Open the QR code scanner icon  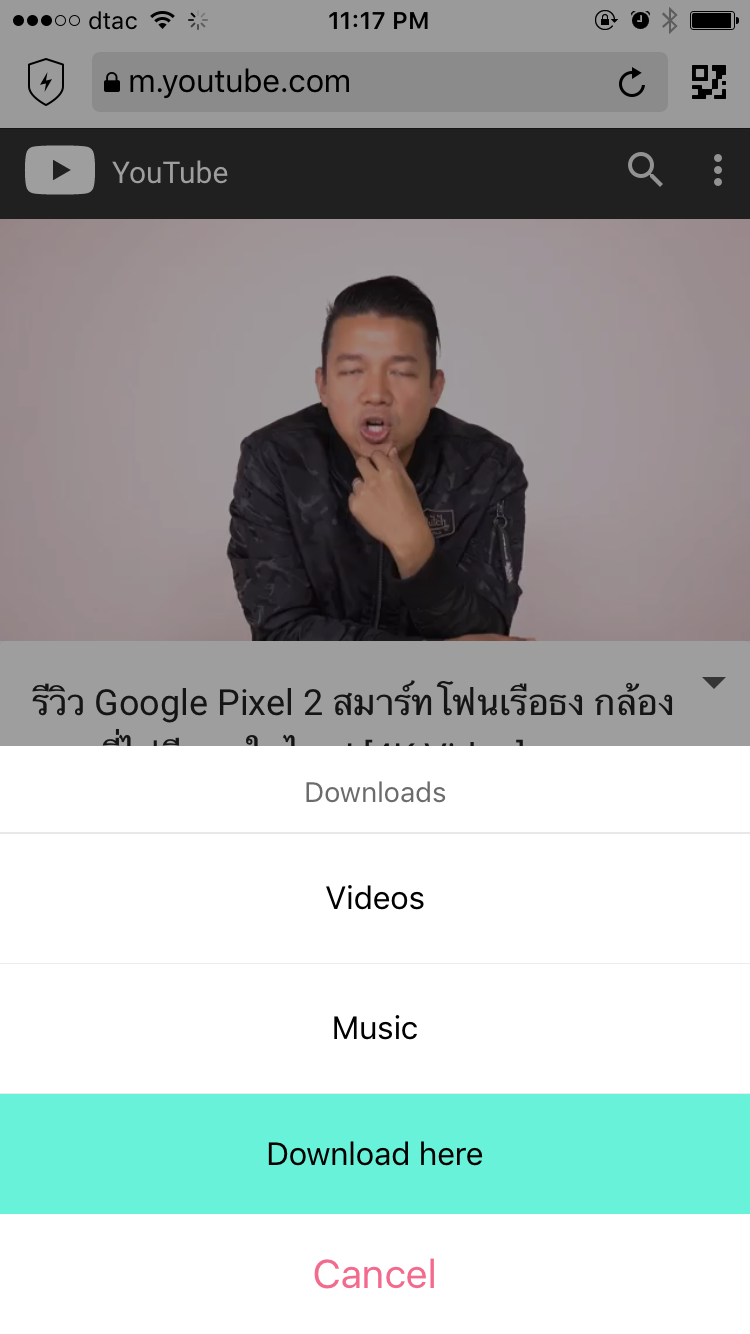tap(709, 83)
